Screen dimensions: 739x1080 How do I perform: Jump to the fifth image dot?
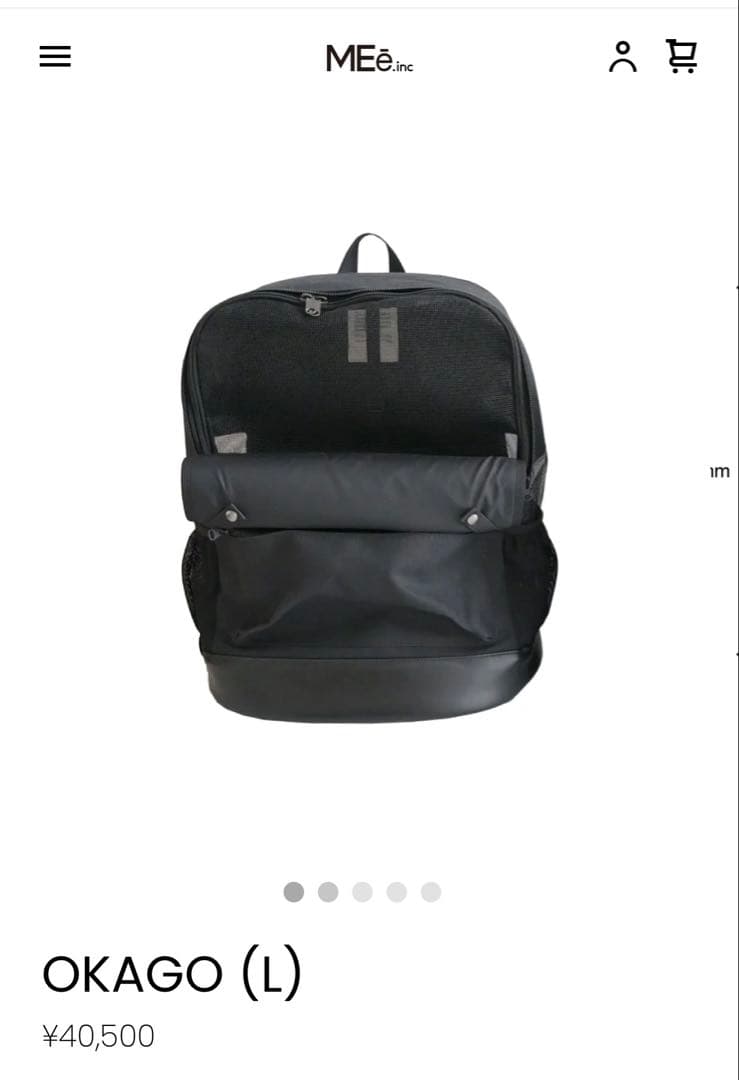coord(431,892)
